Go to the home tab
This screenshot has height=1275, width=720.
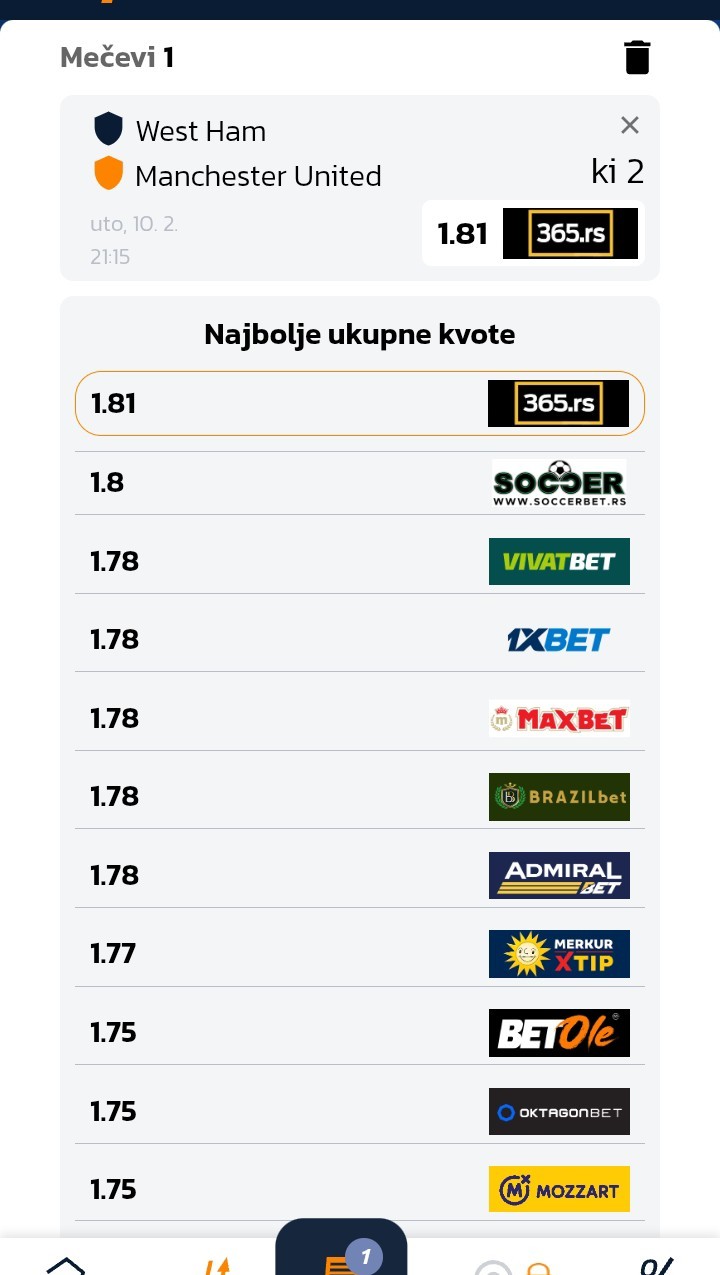pos(66,1264)
